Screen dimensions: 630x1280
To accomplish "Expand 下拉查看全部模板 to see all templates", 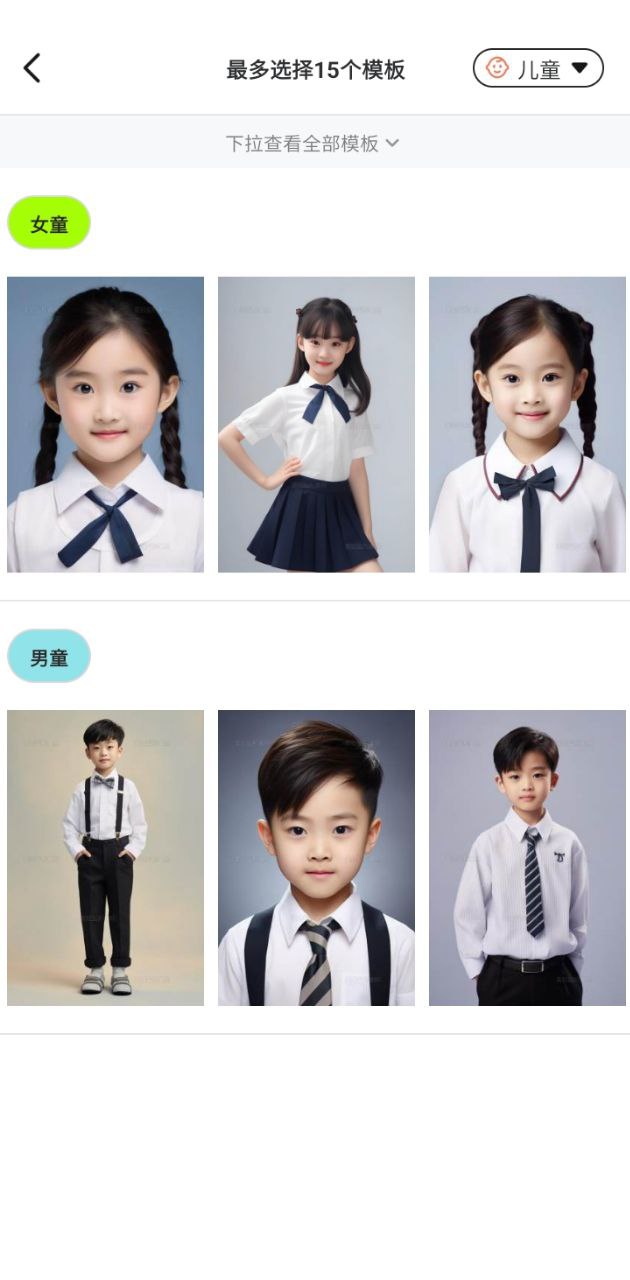I will 314,143.
